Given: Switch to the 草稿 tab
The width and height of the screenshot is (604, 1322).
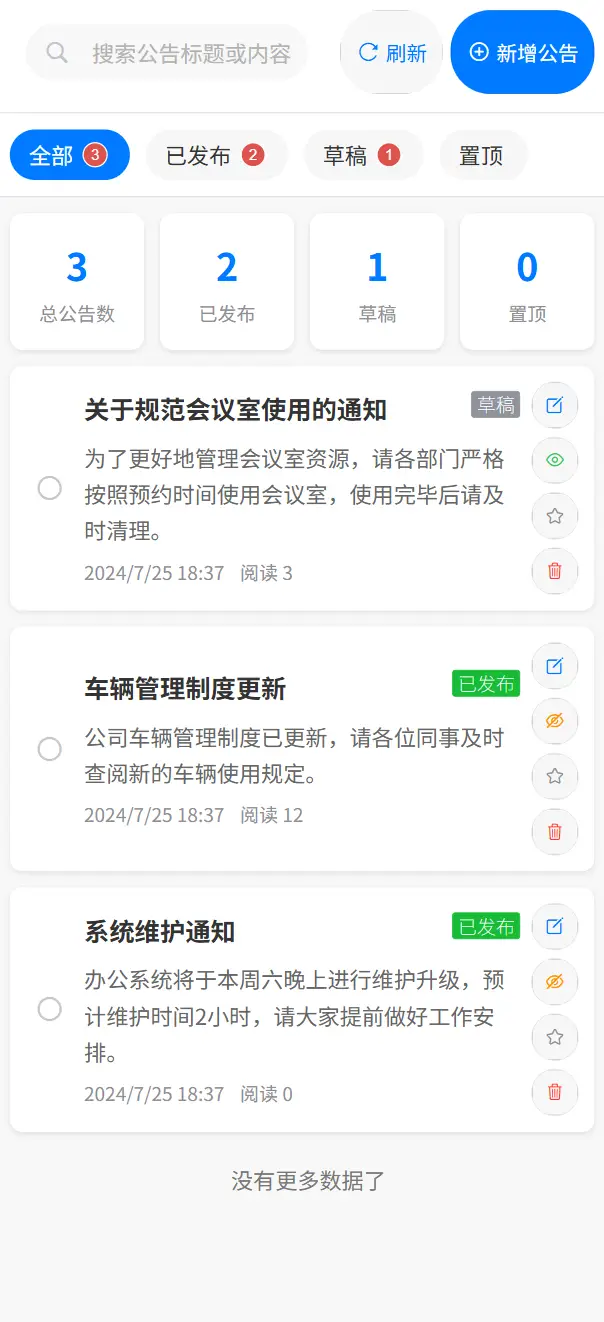Looking at the screenshot, I should pos(363,155).
